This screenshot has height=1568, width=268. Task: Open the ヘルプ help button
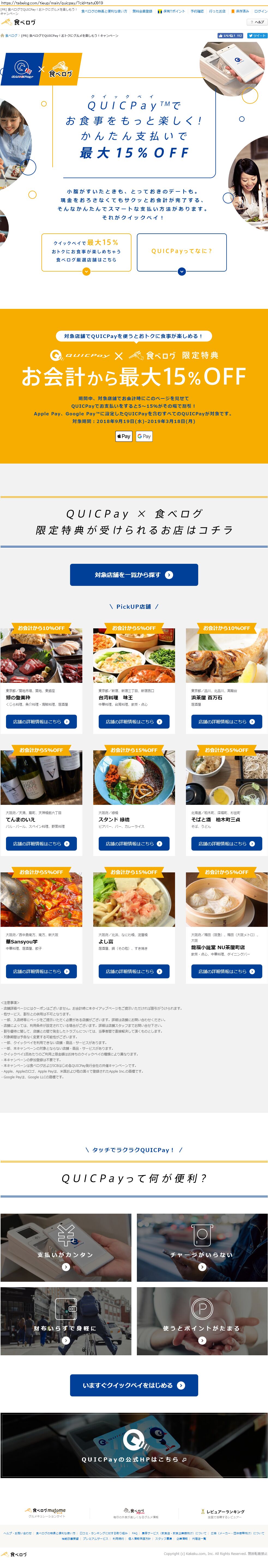coord(258,22)
